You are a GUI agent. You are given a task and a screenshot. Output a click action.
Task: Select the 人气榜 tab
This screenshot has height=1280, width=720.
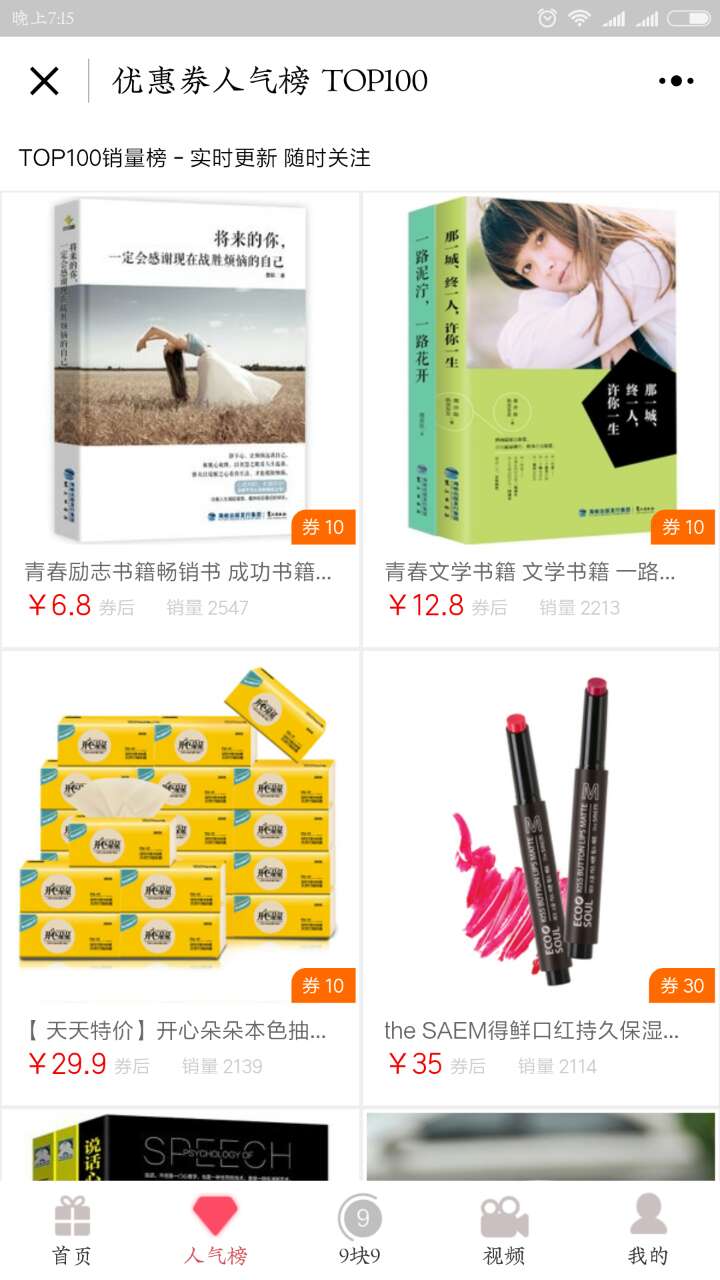point(215,1230)
